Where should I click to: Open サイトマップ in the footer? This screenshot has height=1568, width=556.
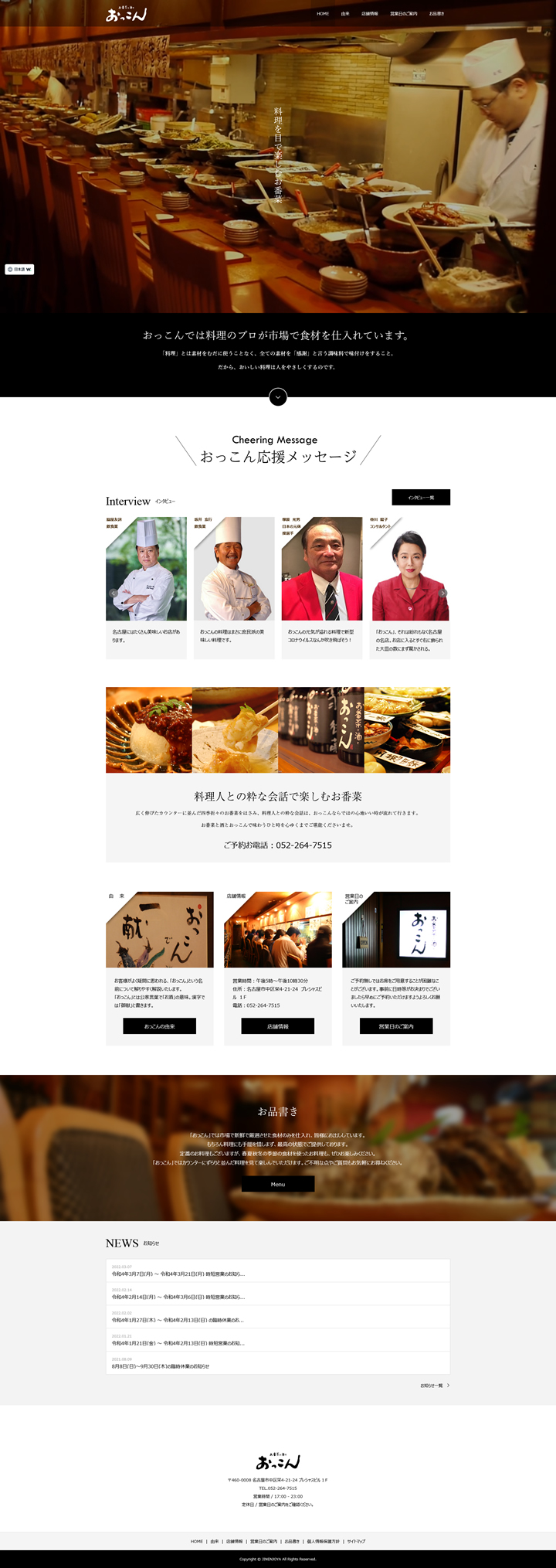pyautogui.click(x=356, y=1541)
